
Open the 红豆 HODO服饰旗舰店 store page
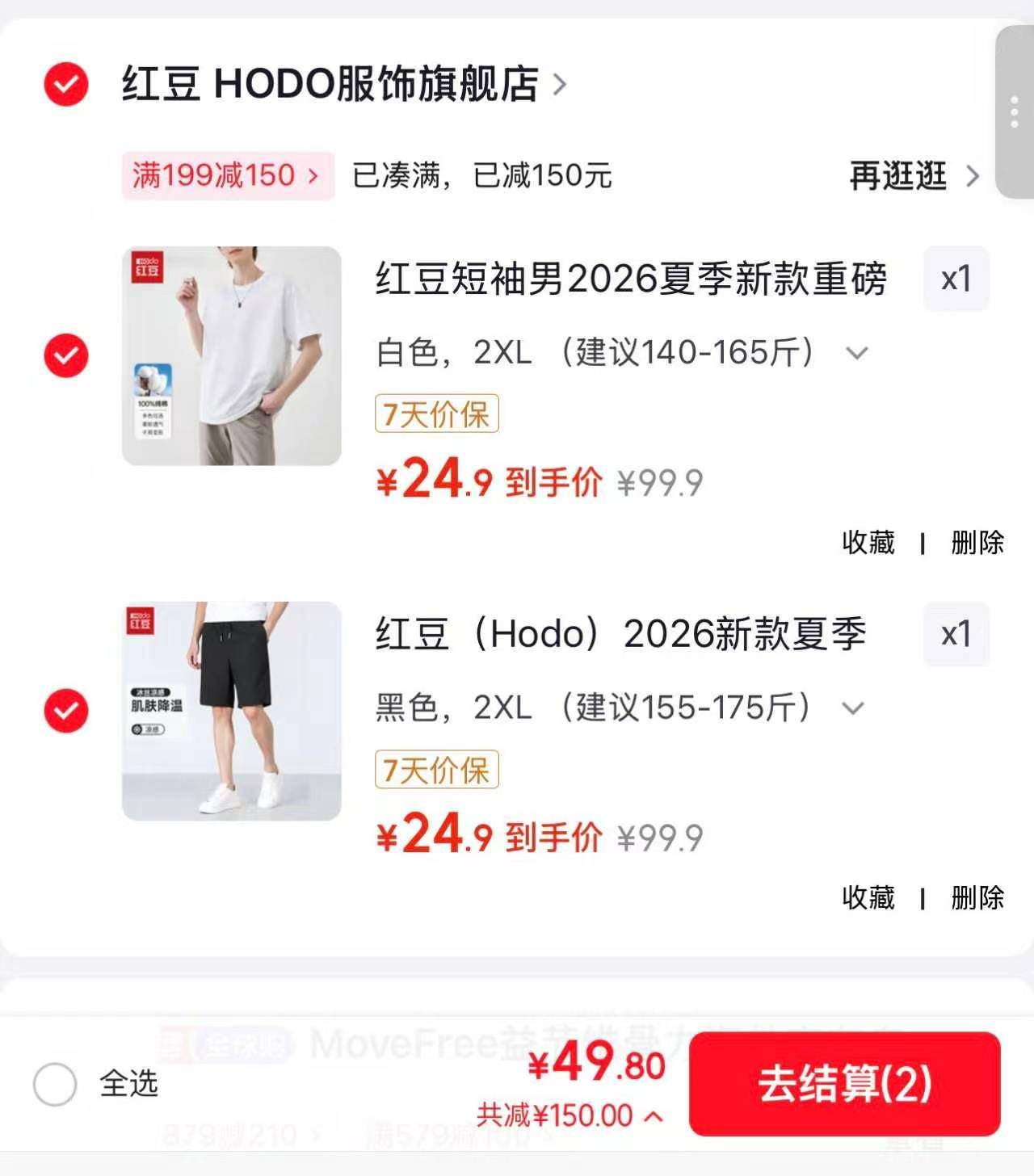click(343, 84)
